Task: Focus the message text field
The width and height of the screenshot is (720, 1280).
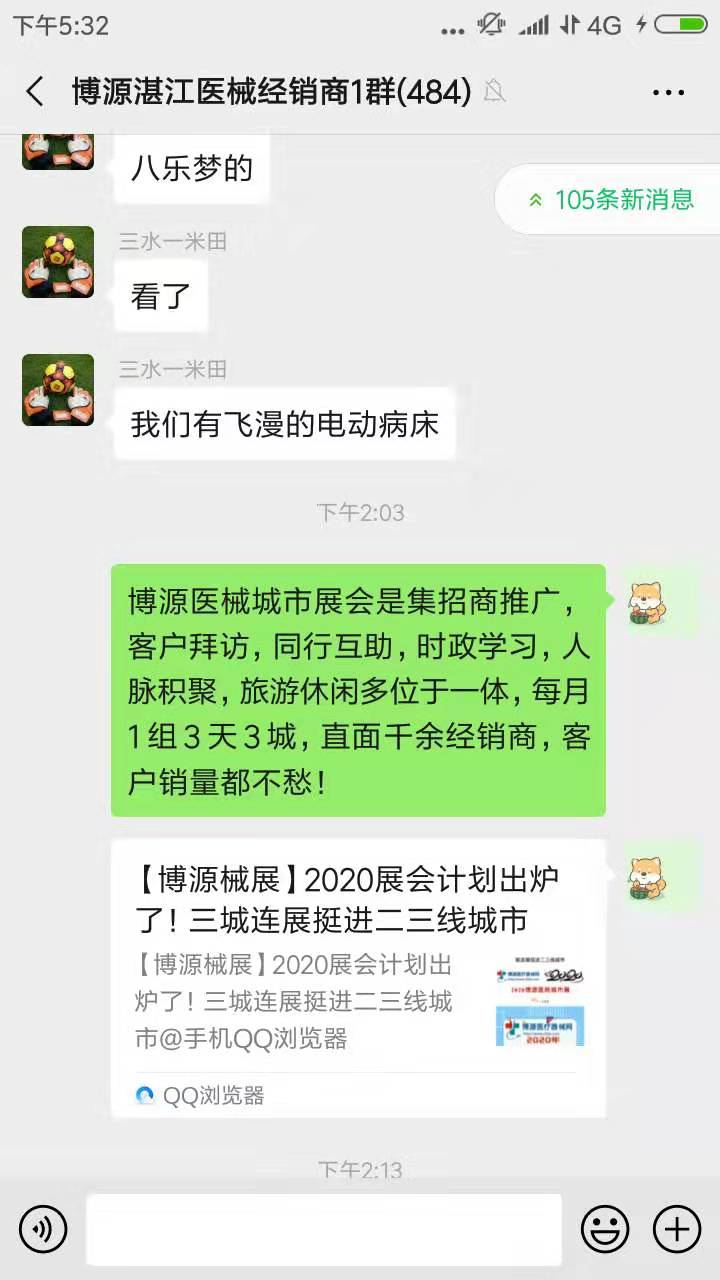Action: click(x=324, y=1229)
